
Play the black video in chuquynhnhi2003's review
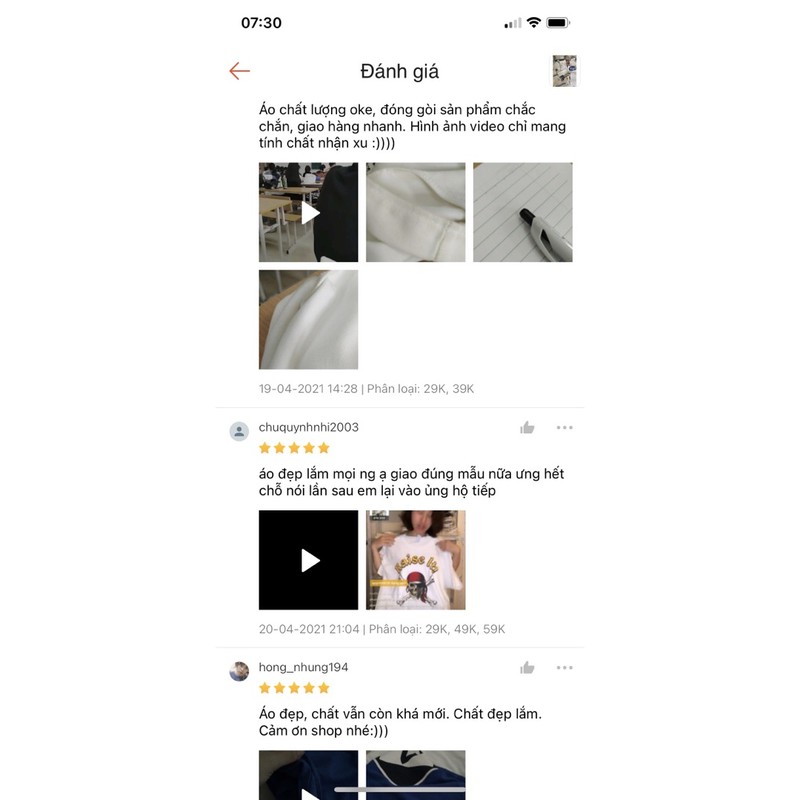point(308,560)
